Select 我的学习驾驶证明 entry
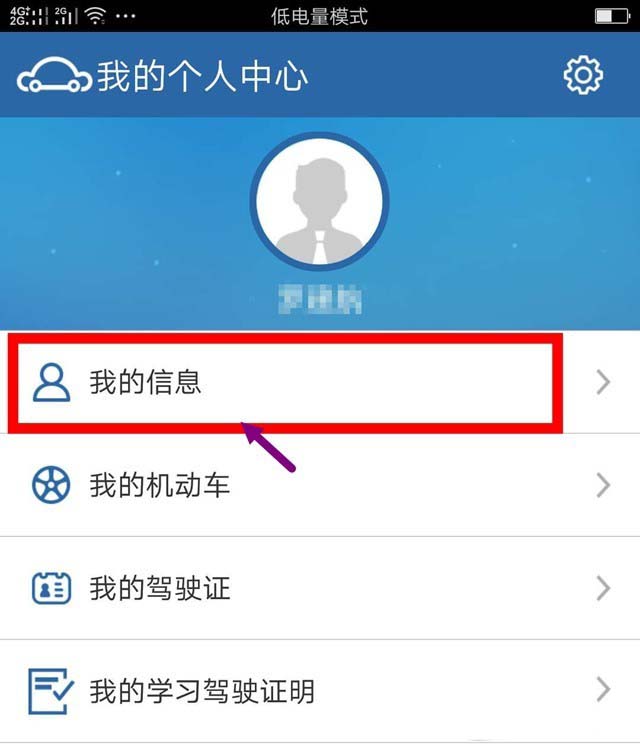The width and height of the screenshot is (640, 749). (x=320, y=690)
